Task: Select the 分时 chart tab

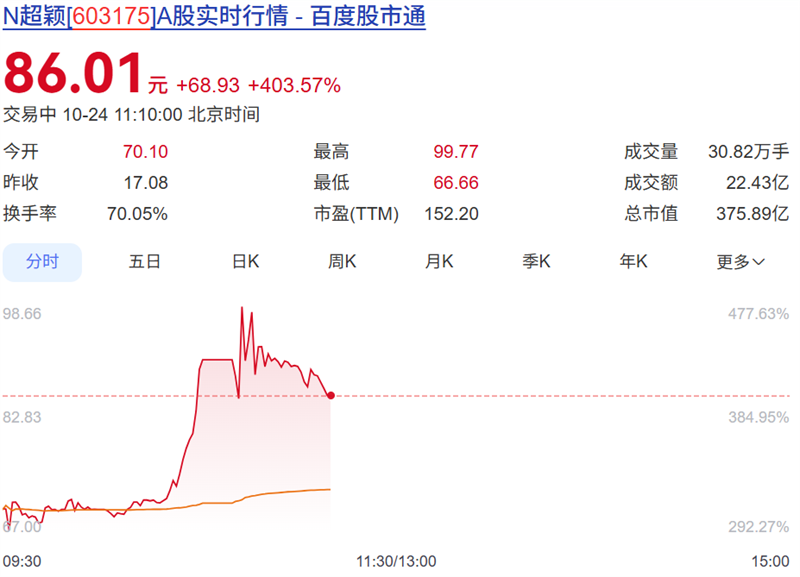Action: (42, 262)
